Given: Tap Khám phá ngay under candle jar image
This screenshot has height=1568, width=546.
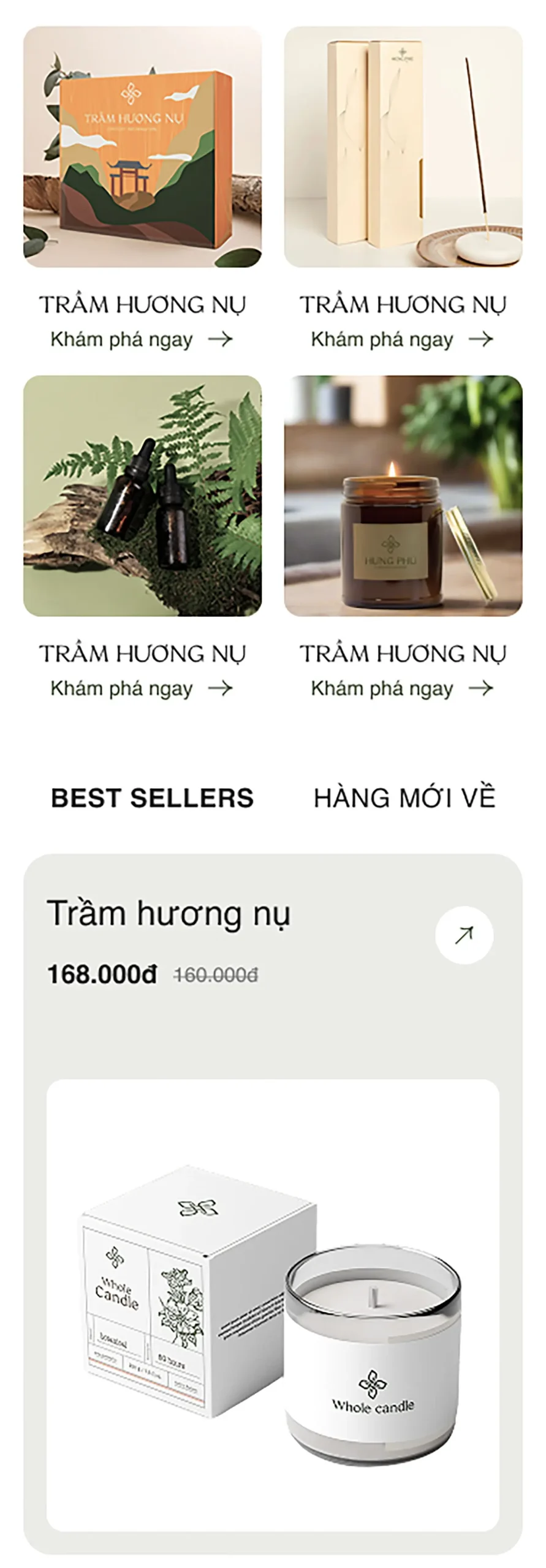Looking at the screenshot, I should pyautogui.click(x=401, y=688).
